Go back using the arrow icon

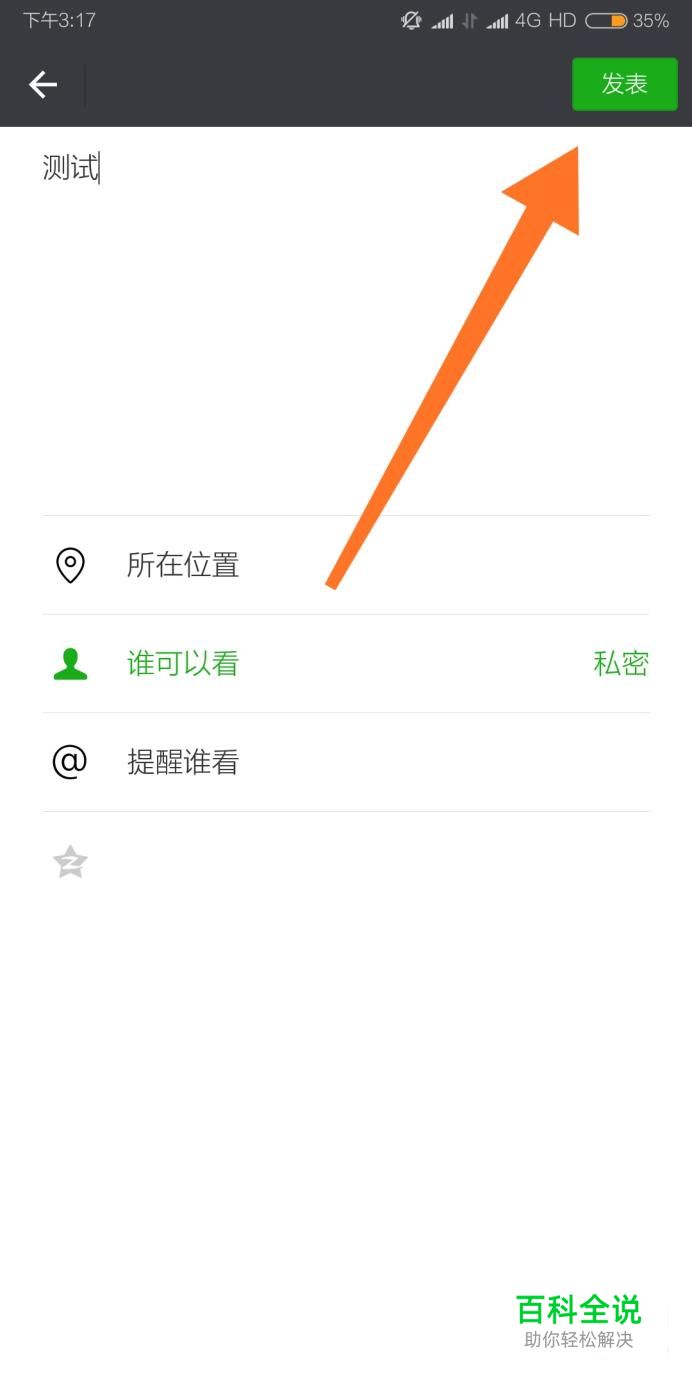point(43,85)
